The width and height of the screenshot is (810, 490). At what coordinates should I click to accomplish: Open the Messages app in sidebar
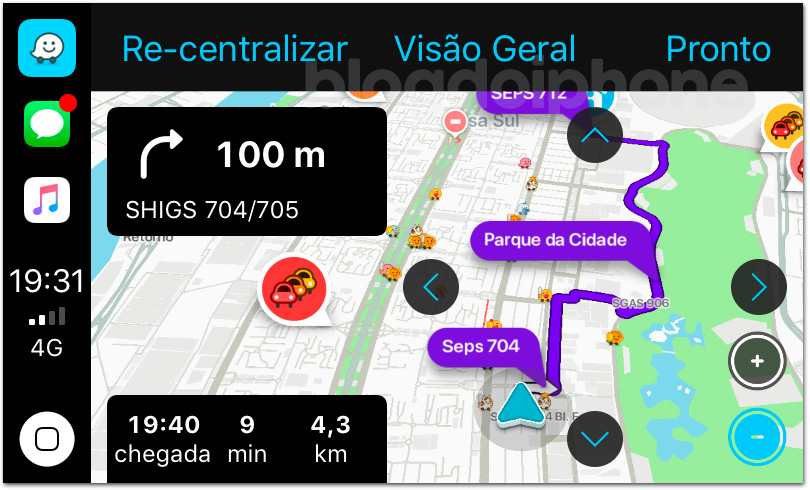[x=47, y=124]
